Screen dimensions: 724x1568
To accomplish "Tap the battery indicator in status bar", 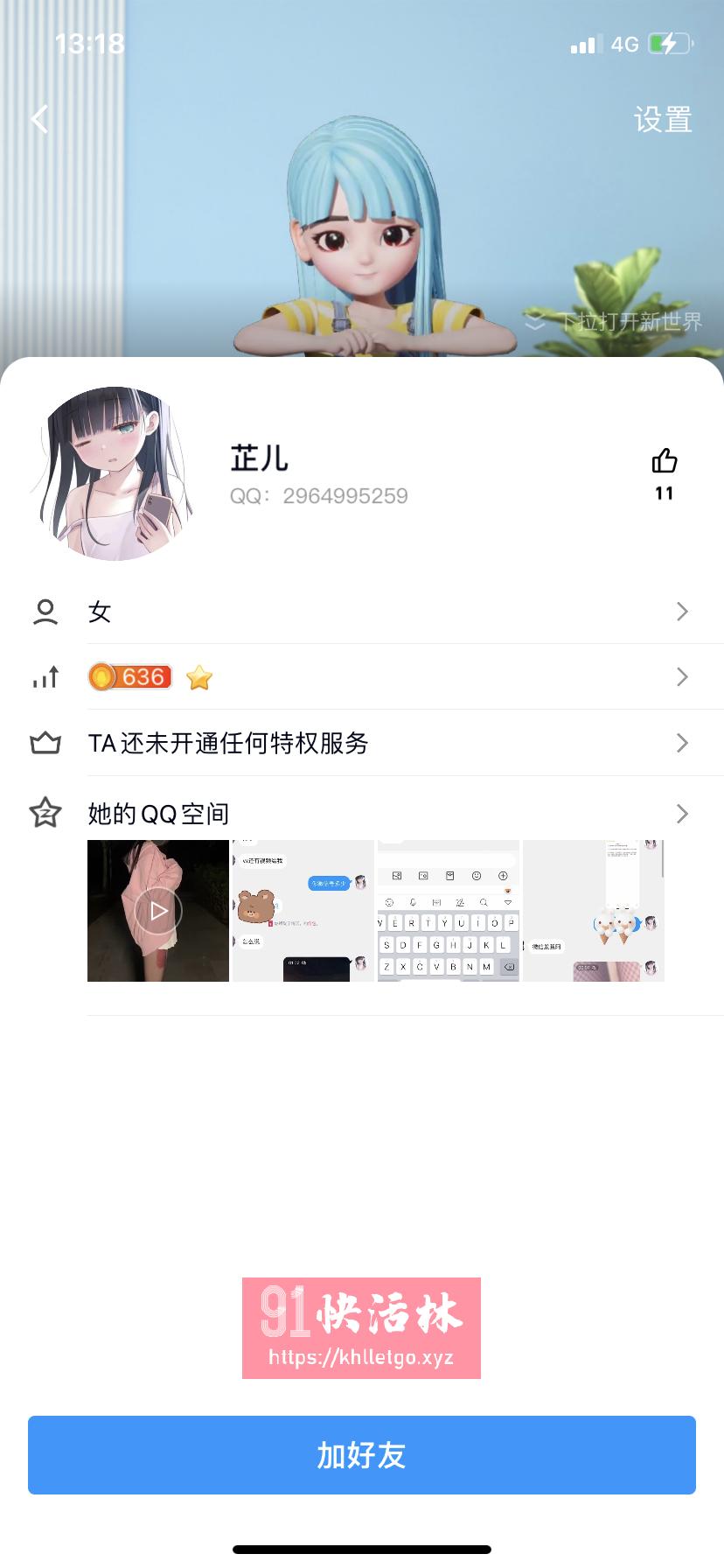I will click(x=668, y=43).
